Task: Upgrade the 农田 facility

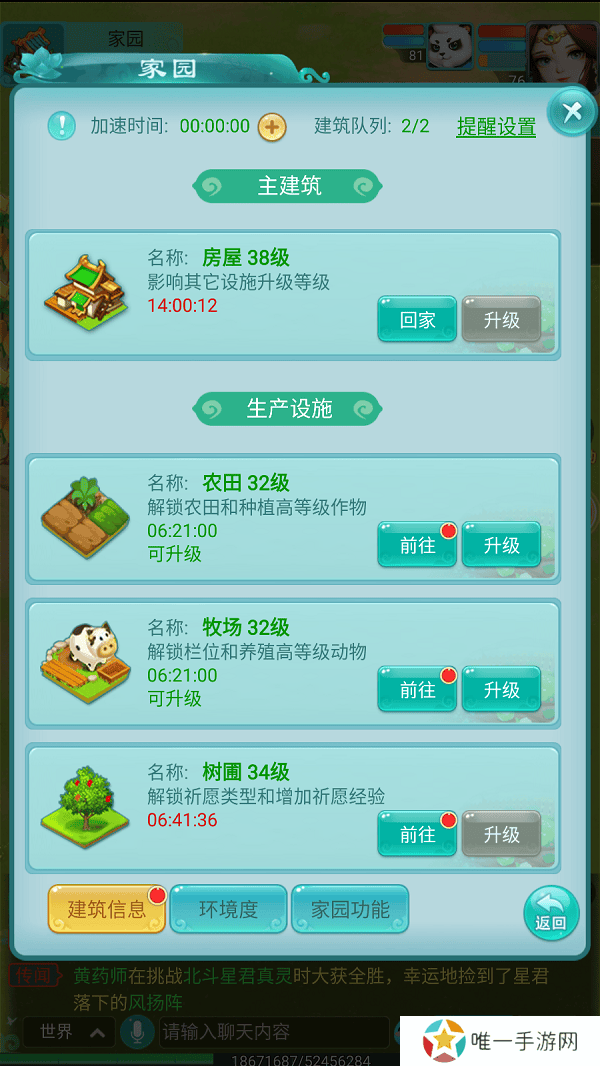Action: coord(501,545)
